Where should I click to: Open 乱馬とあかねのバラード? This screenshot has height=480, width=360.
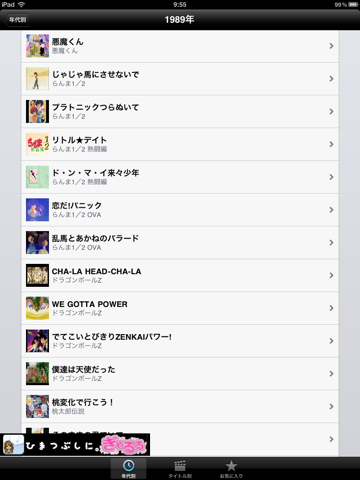coord(180,242)
